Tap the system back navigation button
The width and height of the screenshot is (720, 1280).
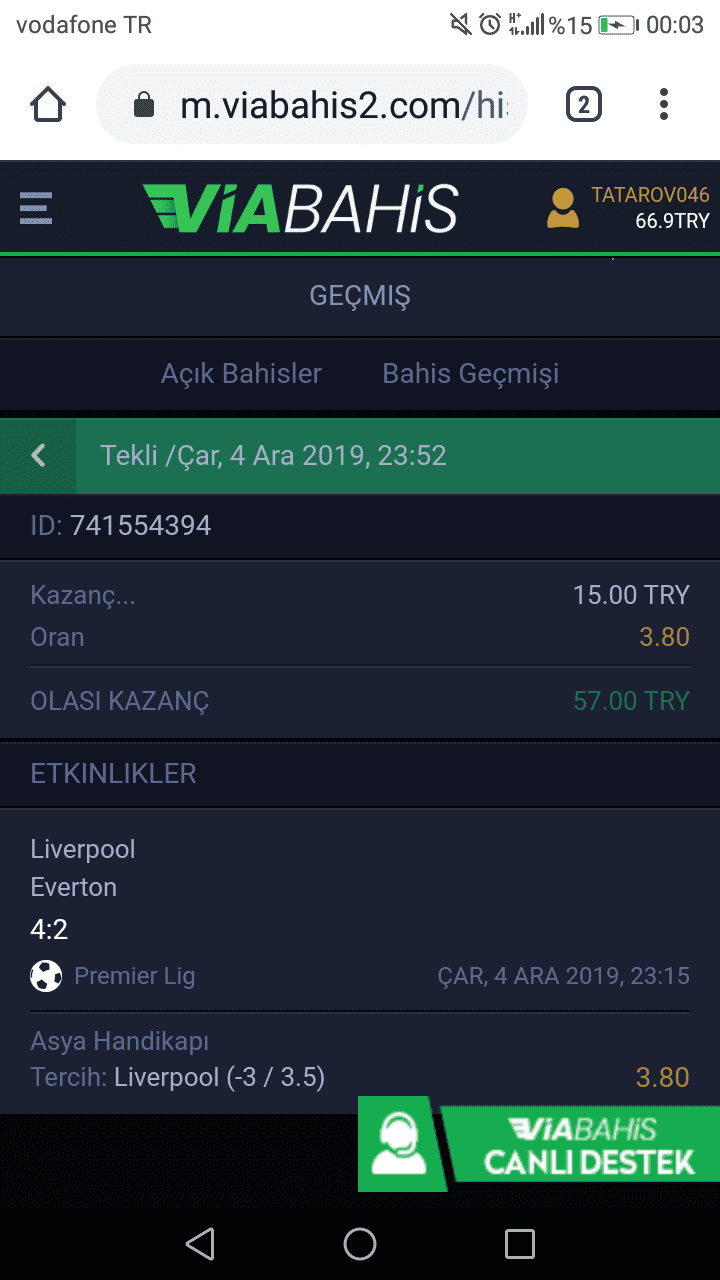[x=200, y=1244]
